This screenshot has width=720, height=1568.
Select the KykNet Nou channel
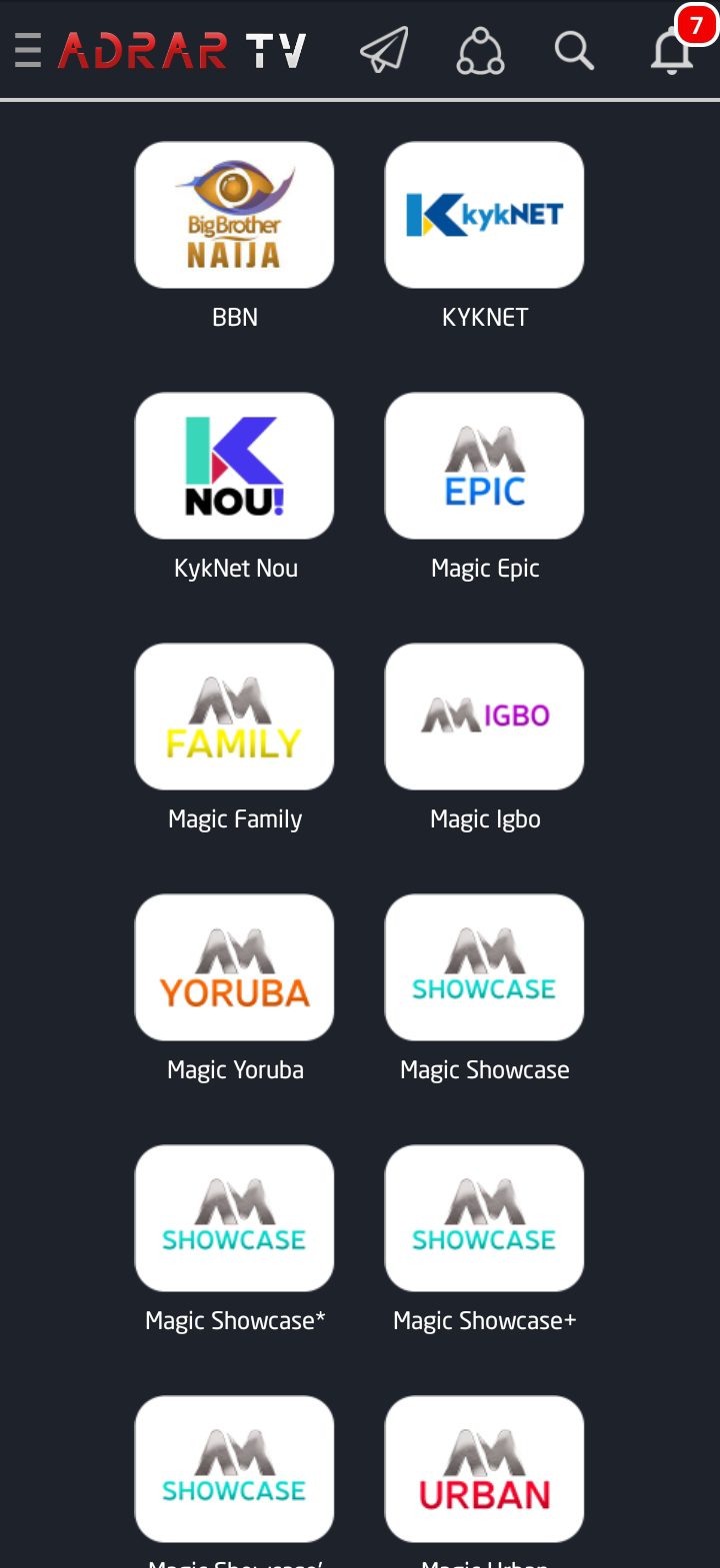[234, 465]
